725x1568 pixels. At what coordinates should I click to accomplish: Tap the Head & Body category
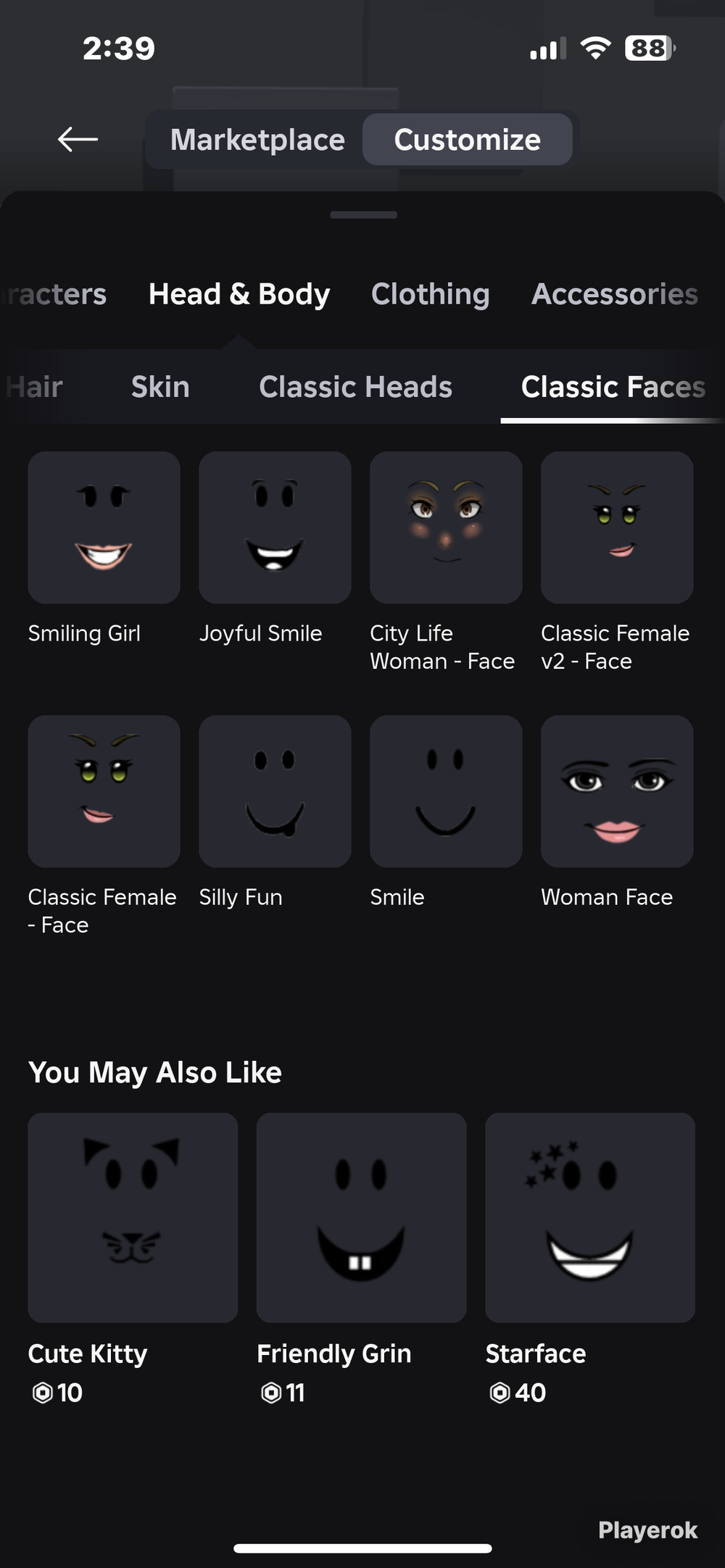pyautogui.click(x=239, y=293)
